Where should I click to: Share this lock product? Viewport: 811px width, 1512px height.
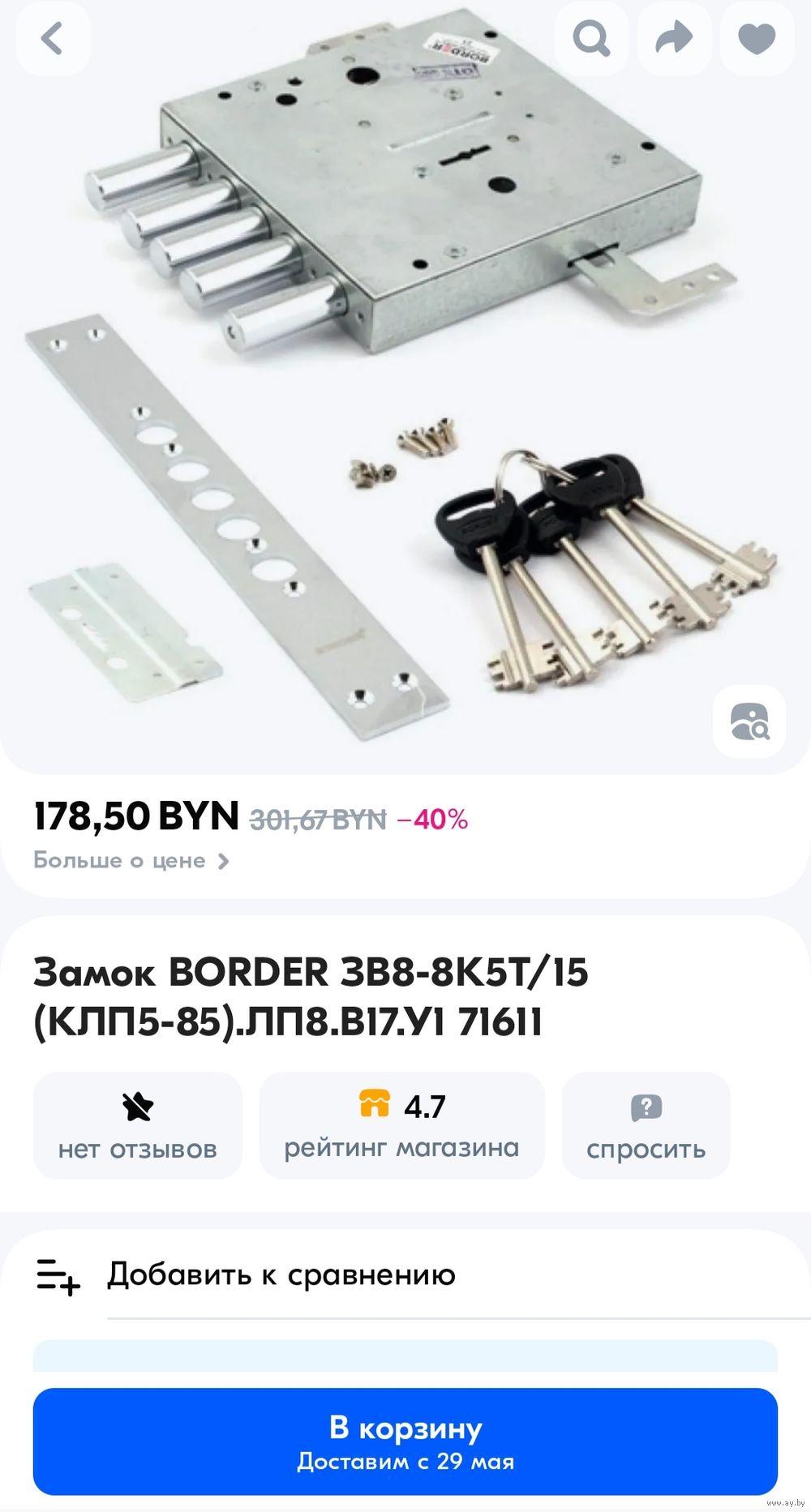click(x=675, y=38)
